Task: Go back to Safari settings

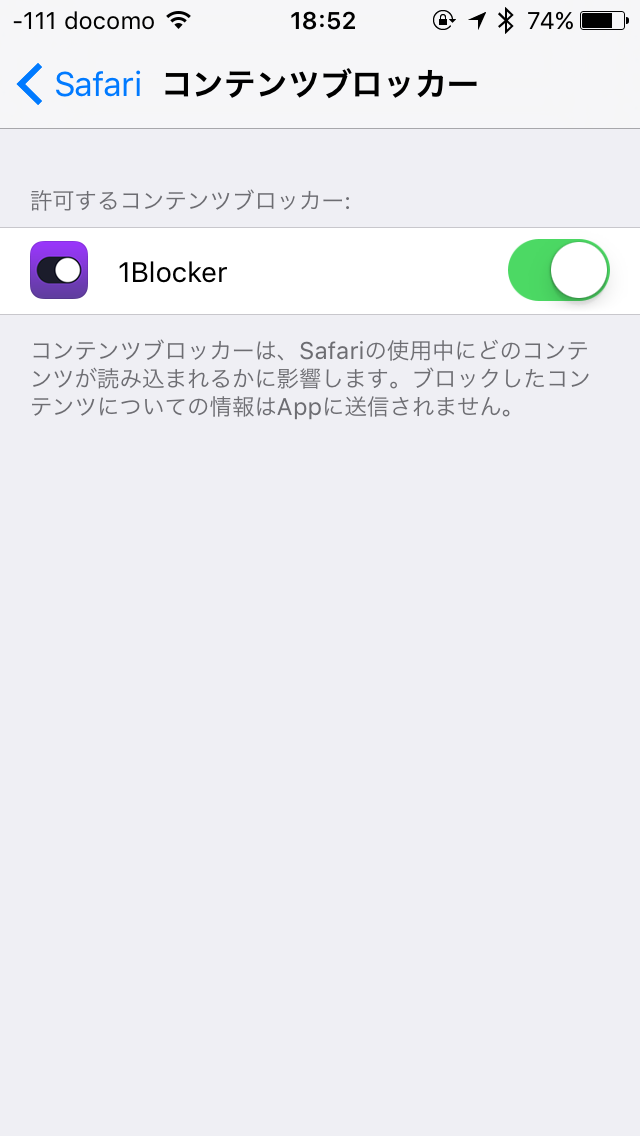Action: tap(78, 85)
